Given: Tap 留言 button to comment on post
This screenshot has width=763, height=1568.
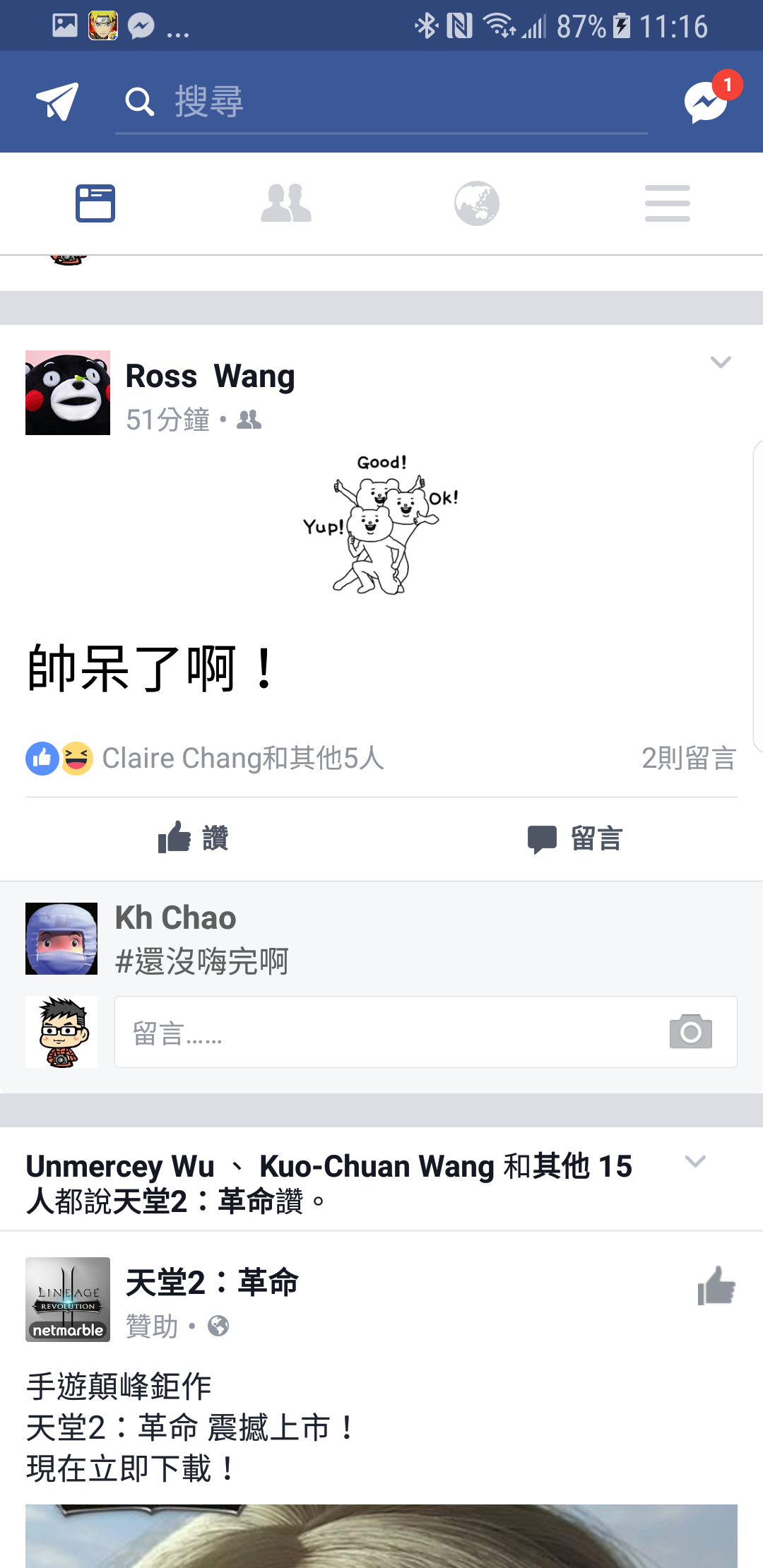Looking at the screenshot, I should pos(574,838).
